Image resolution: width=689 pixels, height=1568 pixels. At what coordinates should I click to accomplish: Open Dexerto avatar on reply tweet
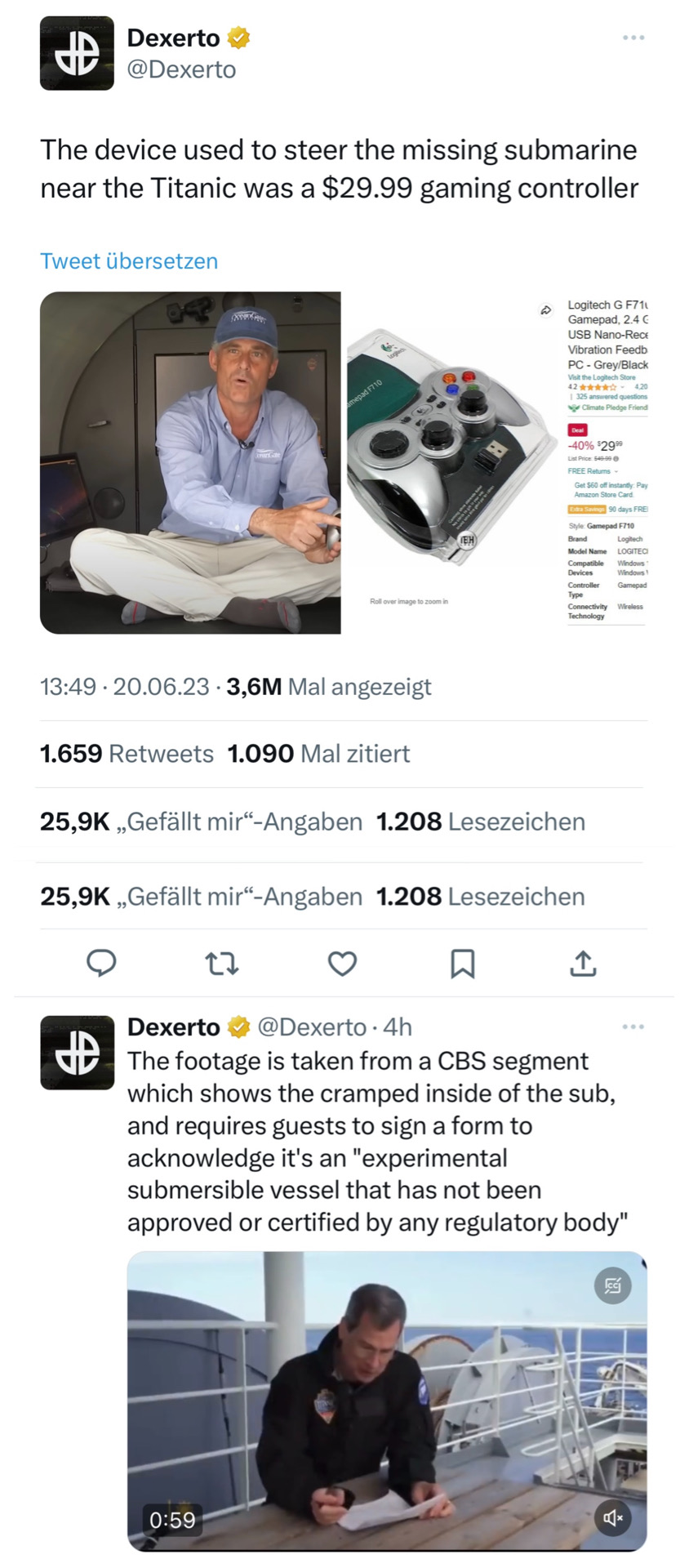(77, 1052)
